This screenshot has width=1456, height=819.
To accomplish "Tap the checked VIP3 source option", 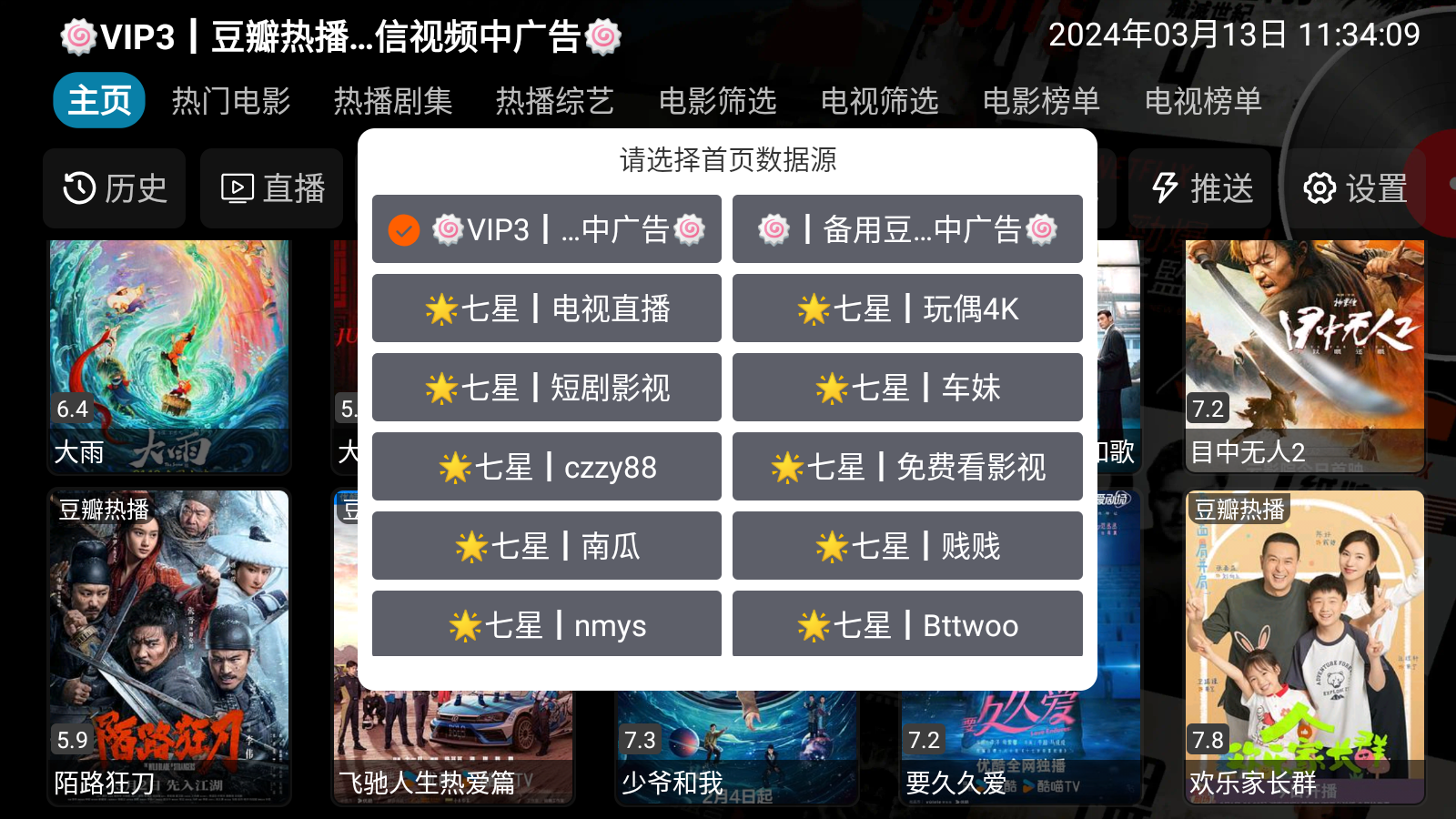I will (546, 229).
